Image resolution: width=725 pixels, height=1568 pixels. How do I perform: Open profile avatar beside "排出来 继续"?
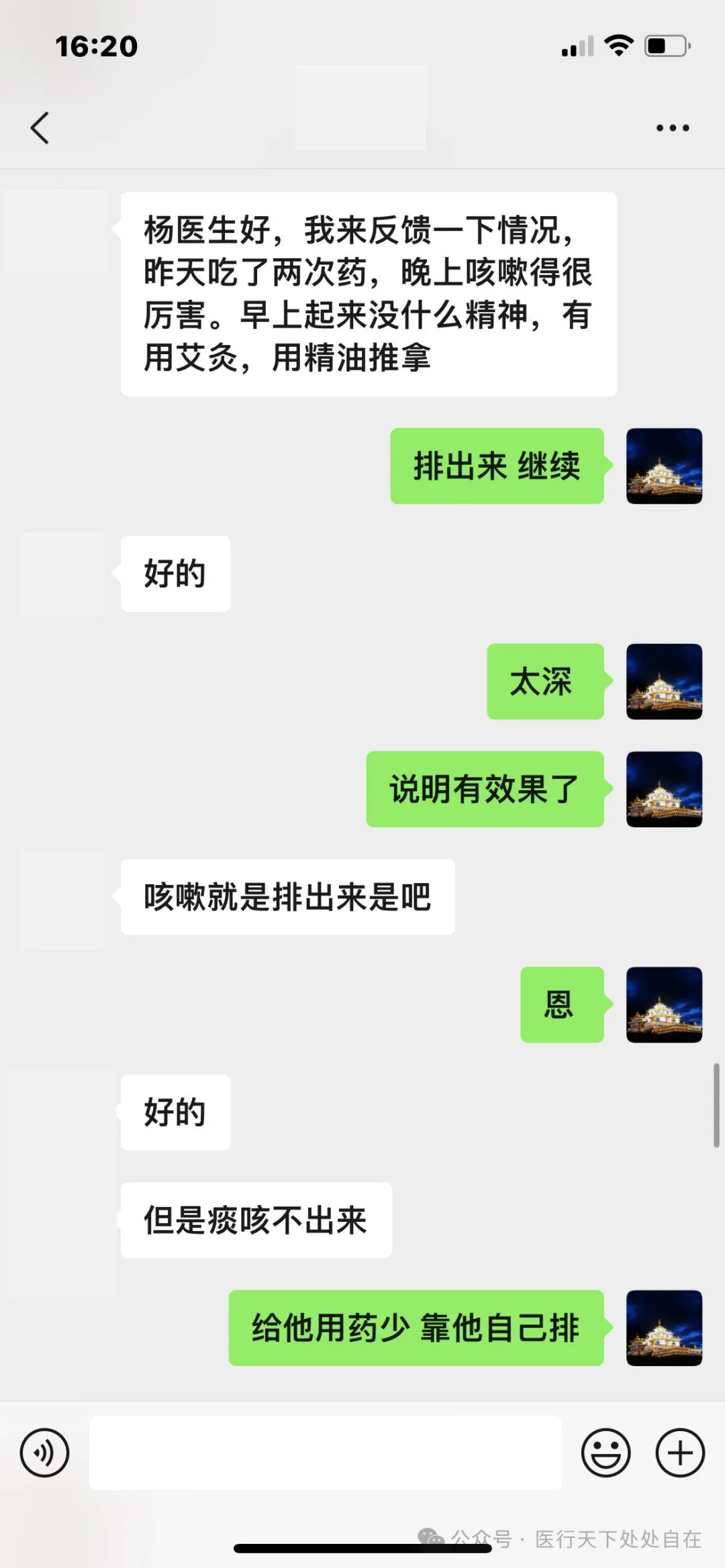pos(664,466)
